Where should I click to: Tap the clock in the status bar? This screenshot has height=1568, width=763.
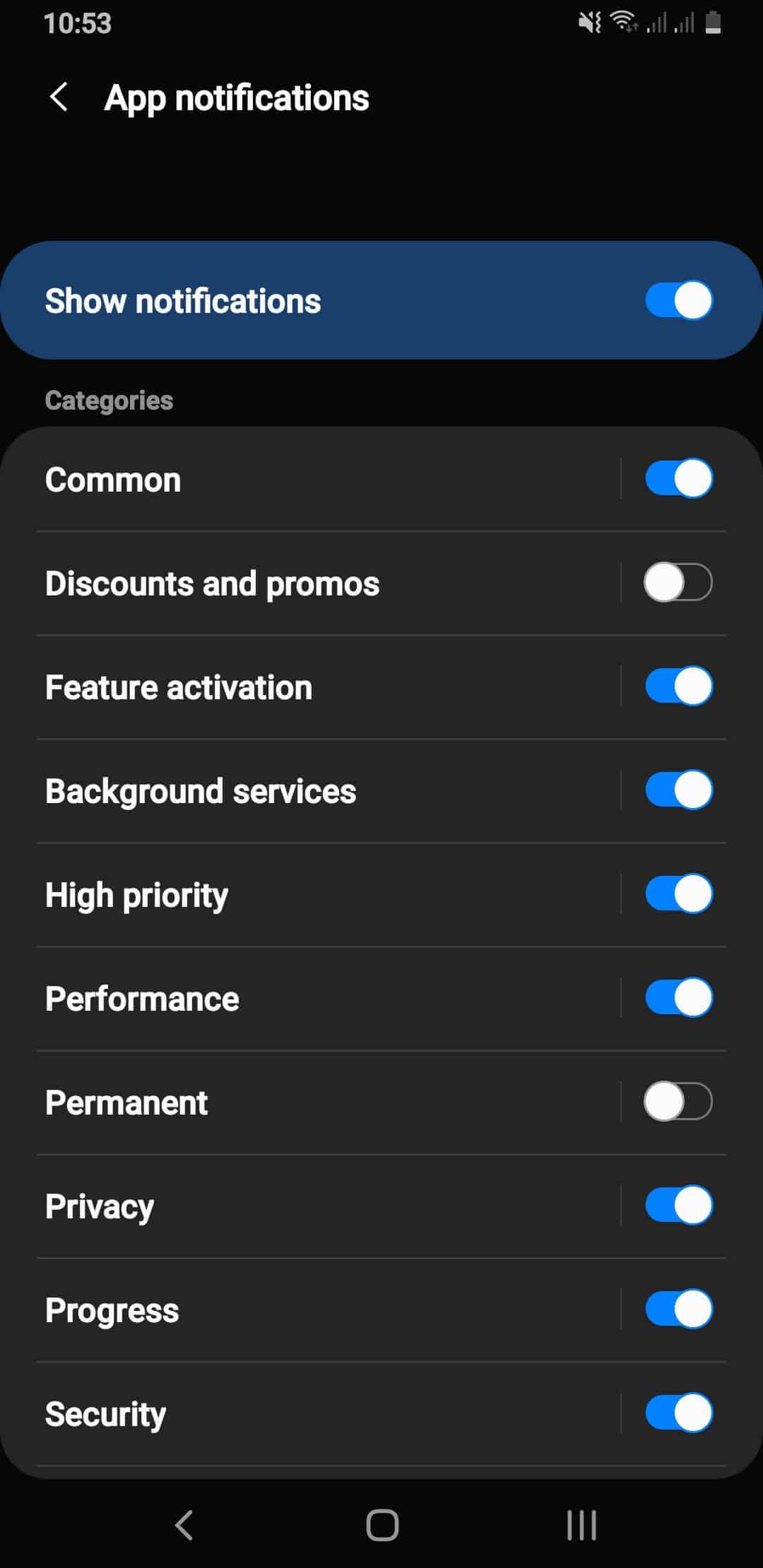tap(76, 23)
